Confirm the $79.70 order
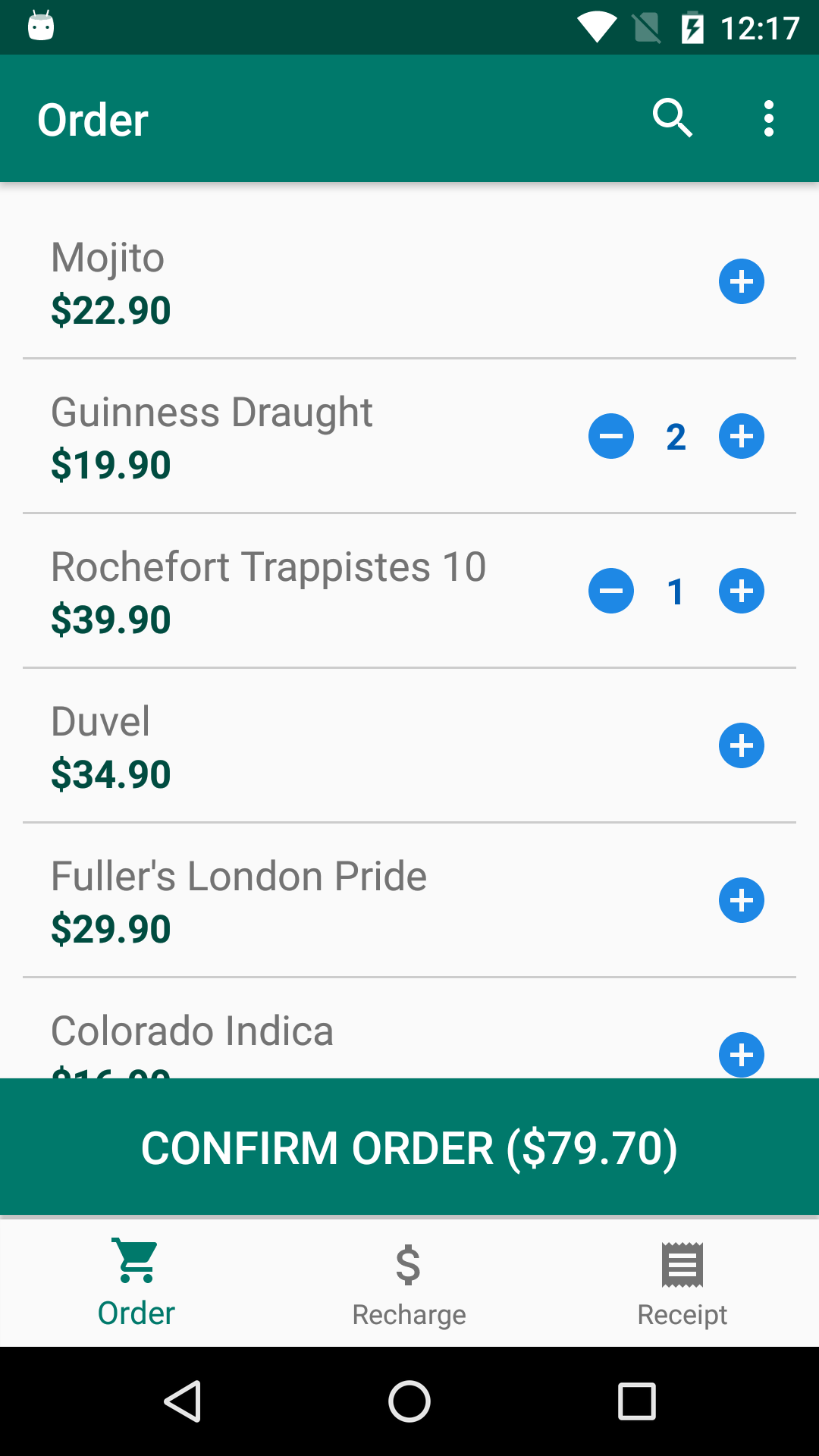This screenshot has width=819, height=1456. point(409,1147)
